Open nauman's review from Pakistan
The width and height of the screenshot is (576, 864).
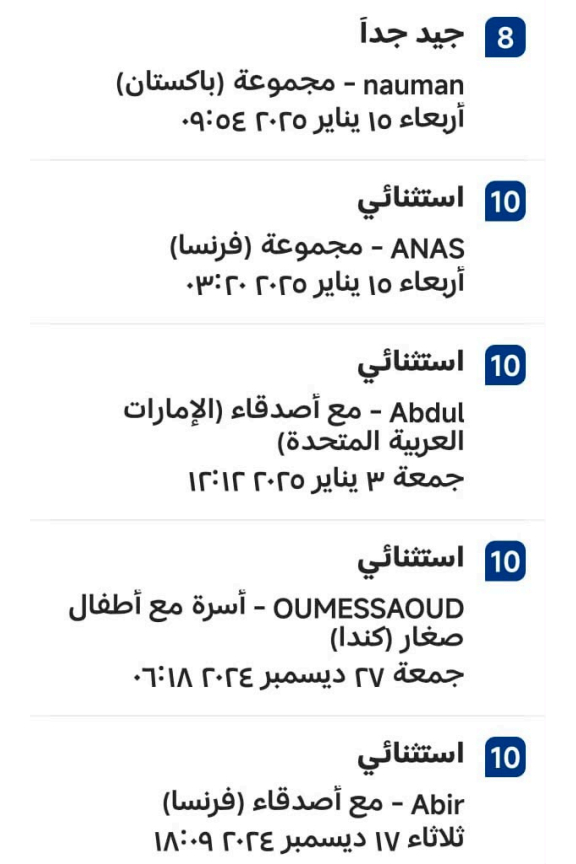coord(287,80)
